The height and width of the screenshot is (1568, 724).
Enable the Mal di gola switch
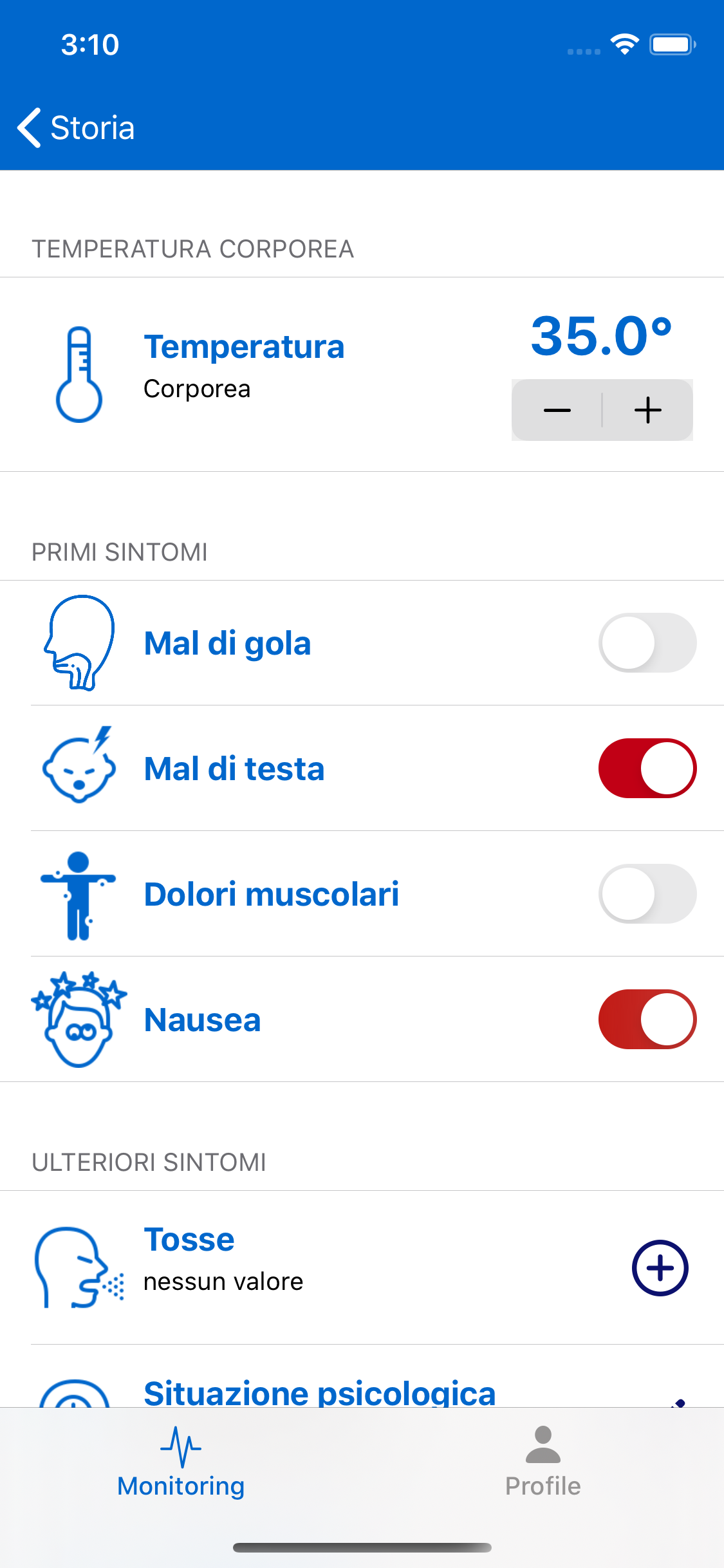pyautogui.click(x=647, y=643)
